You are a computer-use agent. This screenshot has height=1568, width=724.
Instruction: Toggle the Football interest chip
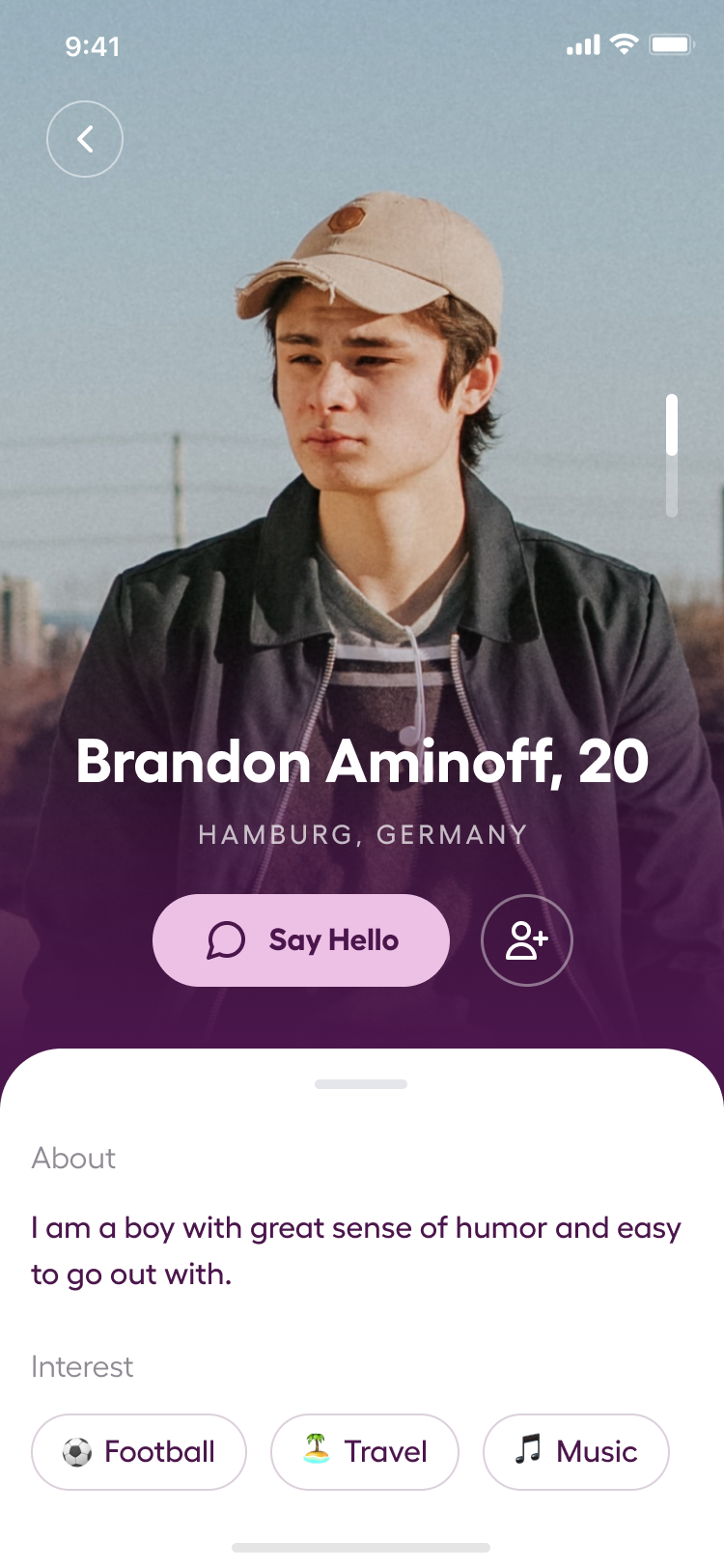coord(139,1451)
